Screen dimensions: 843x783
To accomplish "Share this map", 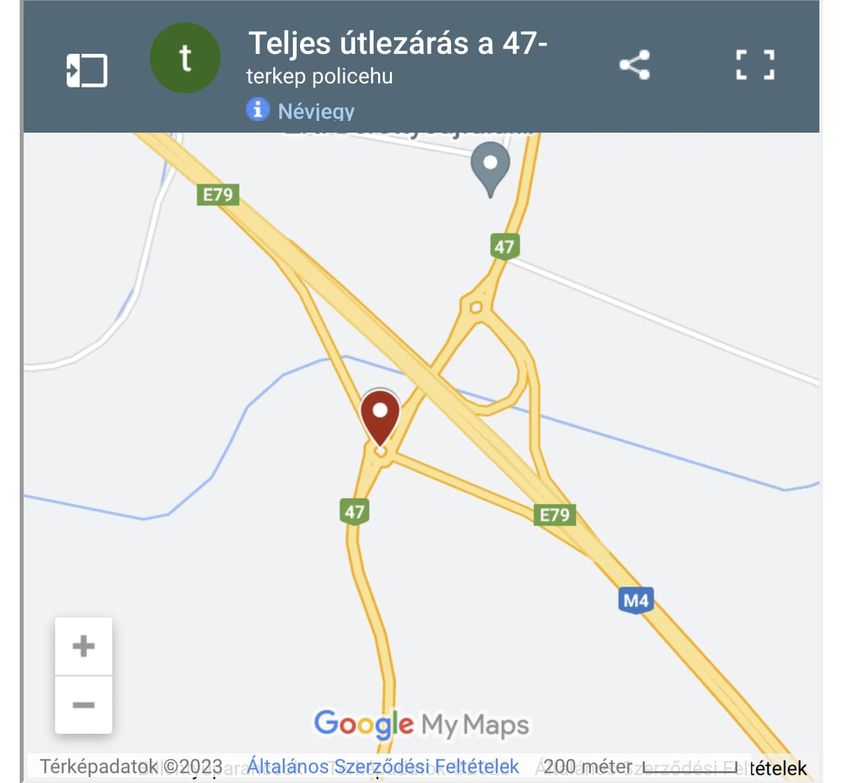I will [x=634, y=65].
